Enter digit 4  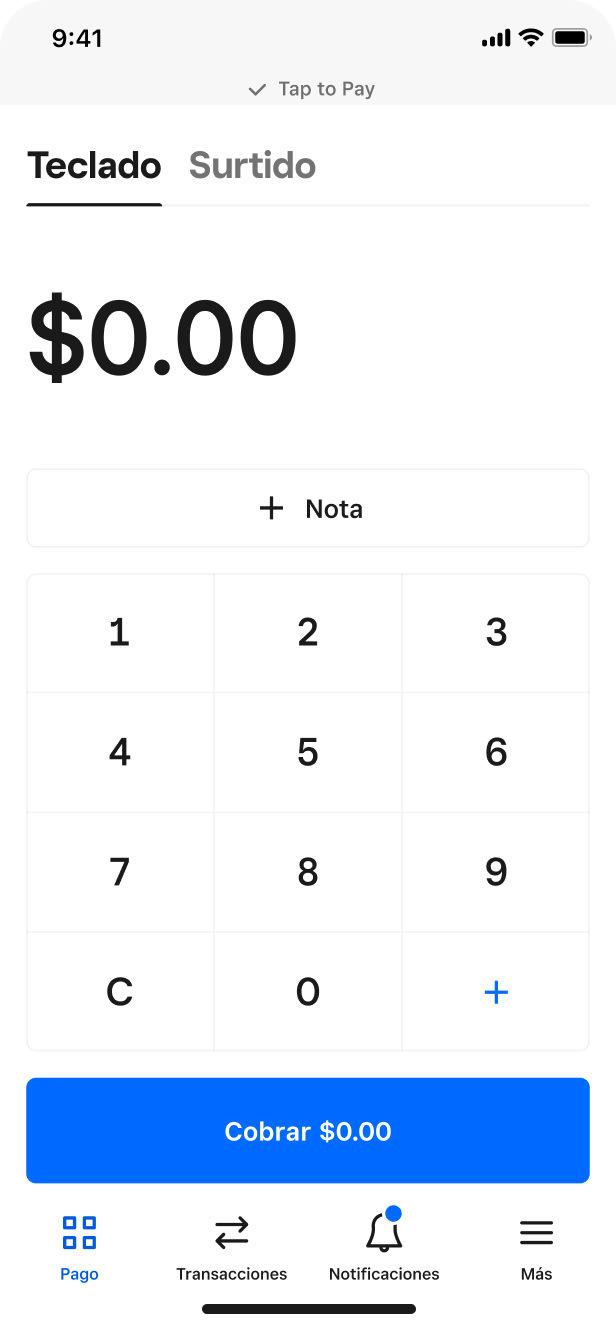tap(120, 752)
